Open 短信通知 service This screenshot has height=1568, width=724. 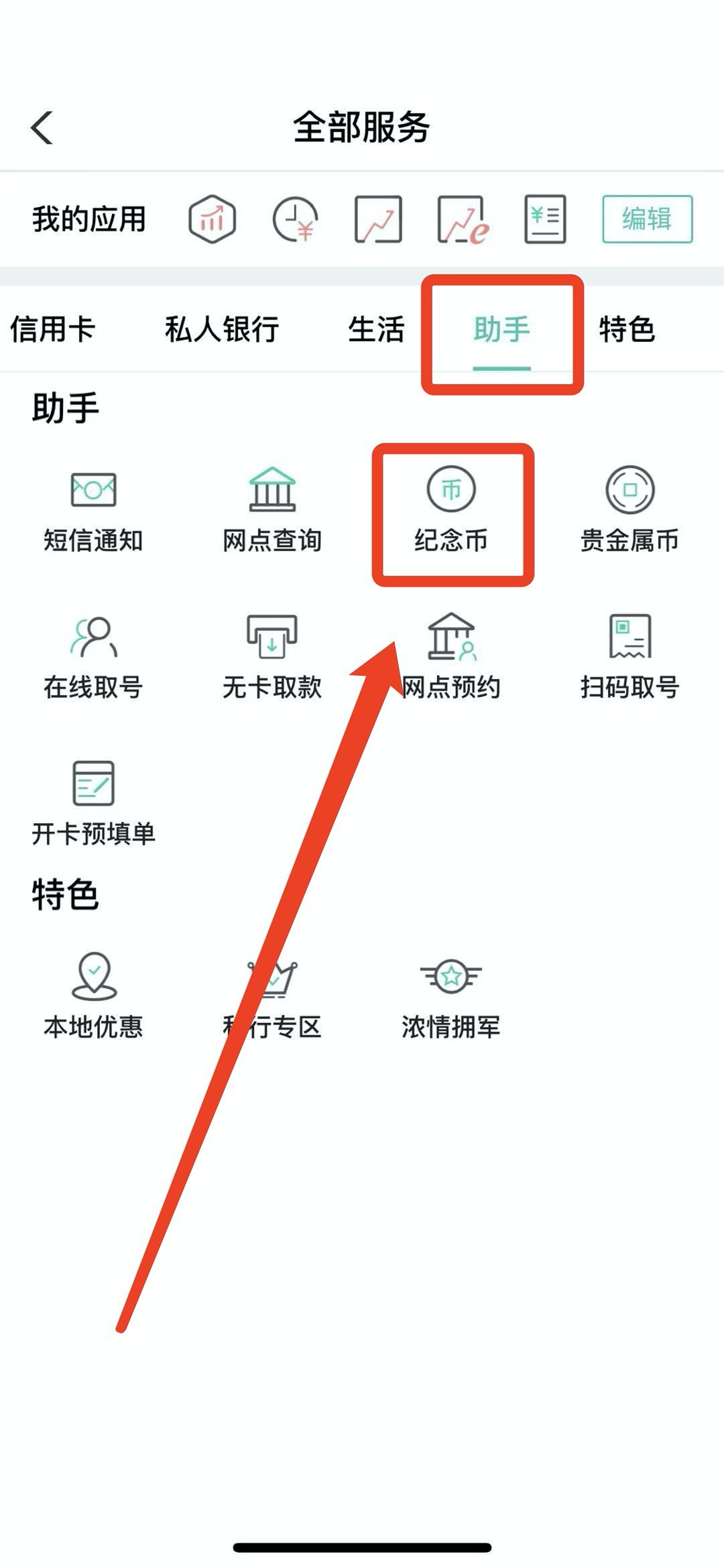click(93, 511)
